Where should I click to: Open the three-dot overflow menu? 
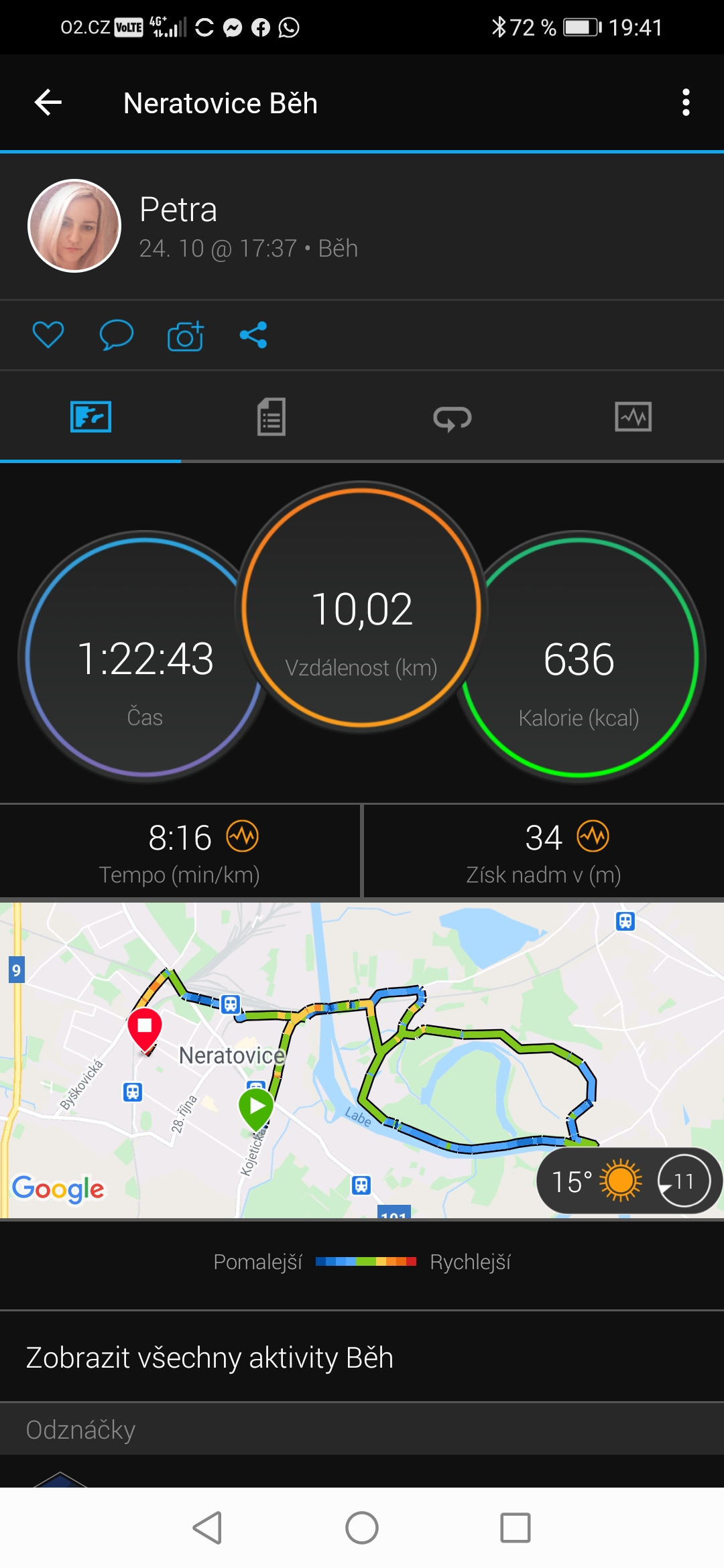click(685, 103)
